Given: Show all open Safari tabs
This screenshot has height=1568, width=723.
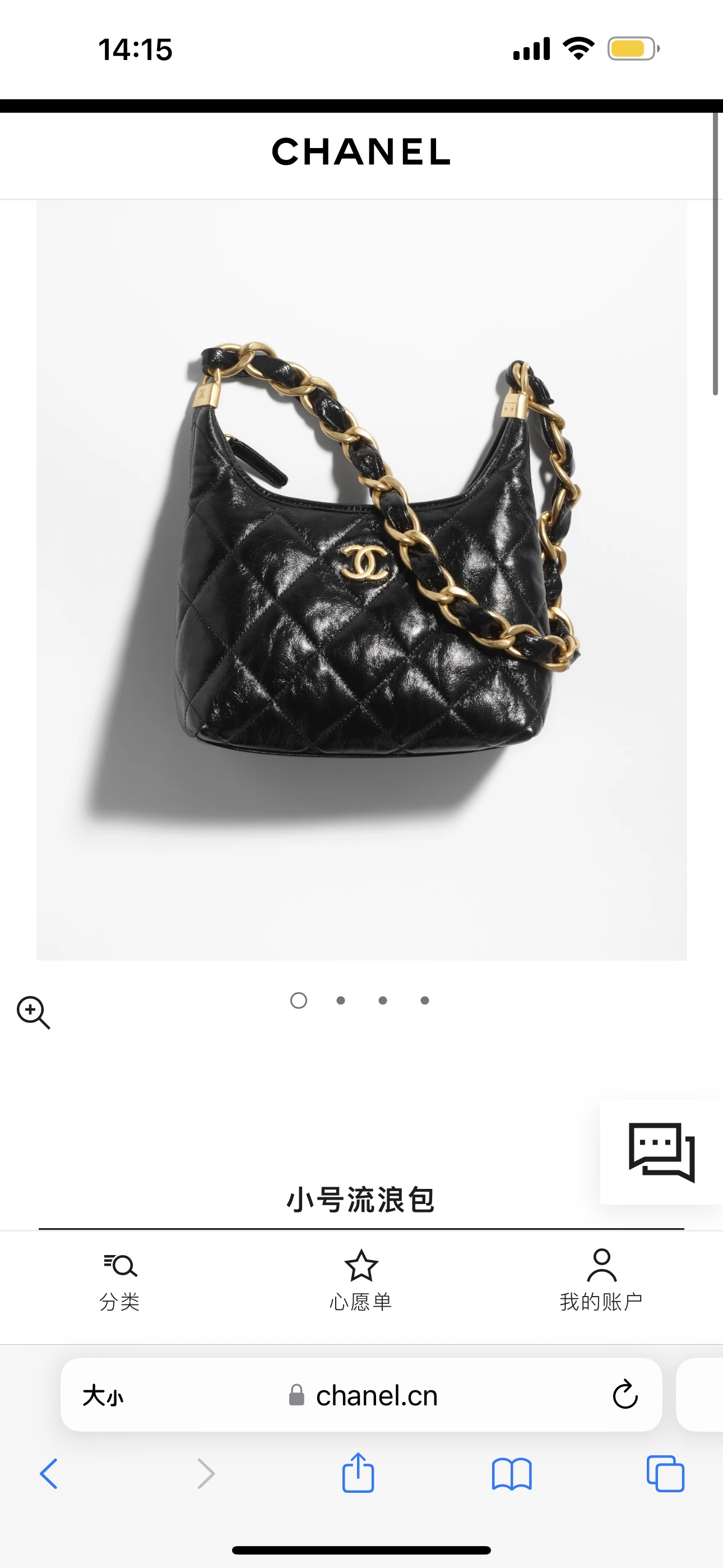Looking at the screenshot, I should click(x=665, y=1474).
